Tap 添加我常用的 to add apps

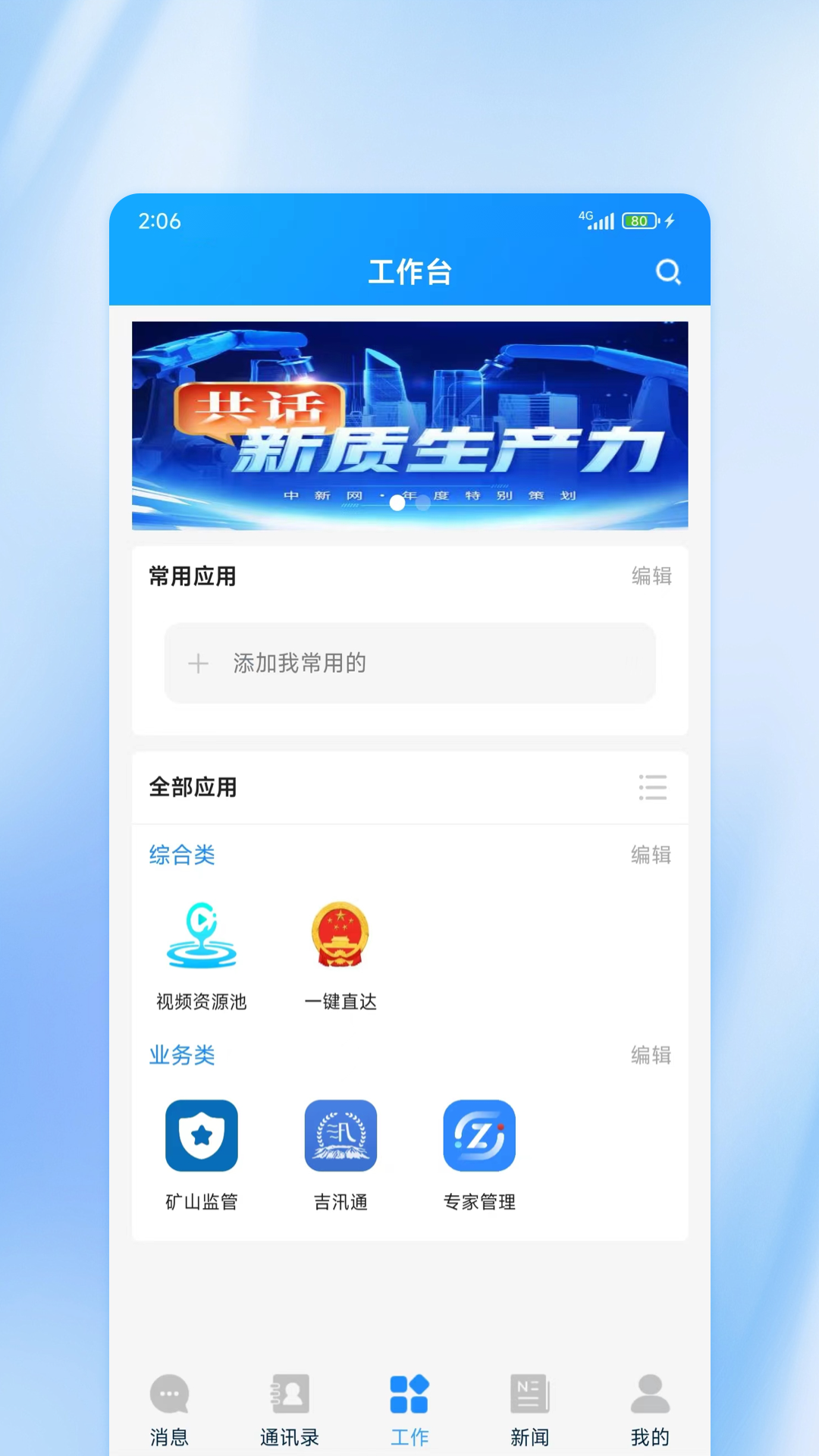409,663
